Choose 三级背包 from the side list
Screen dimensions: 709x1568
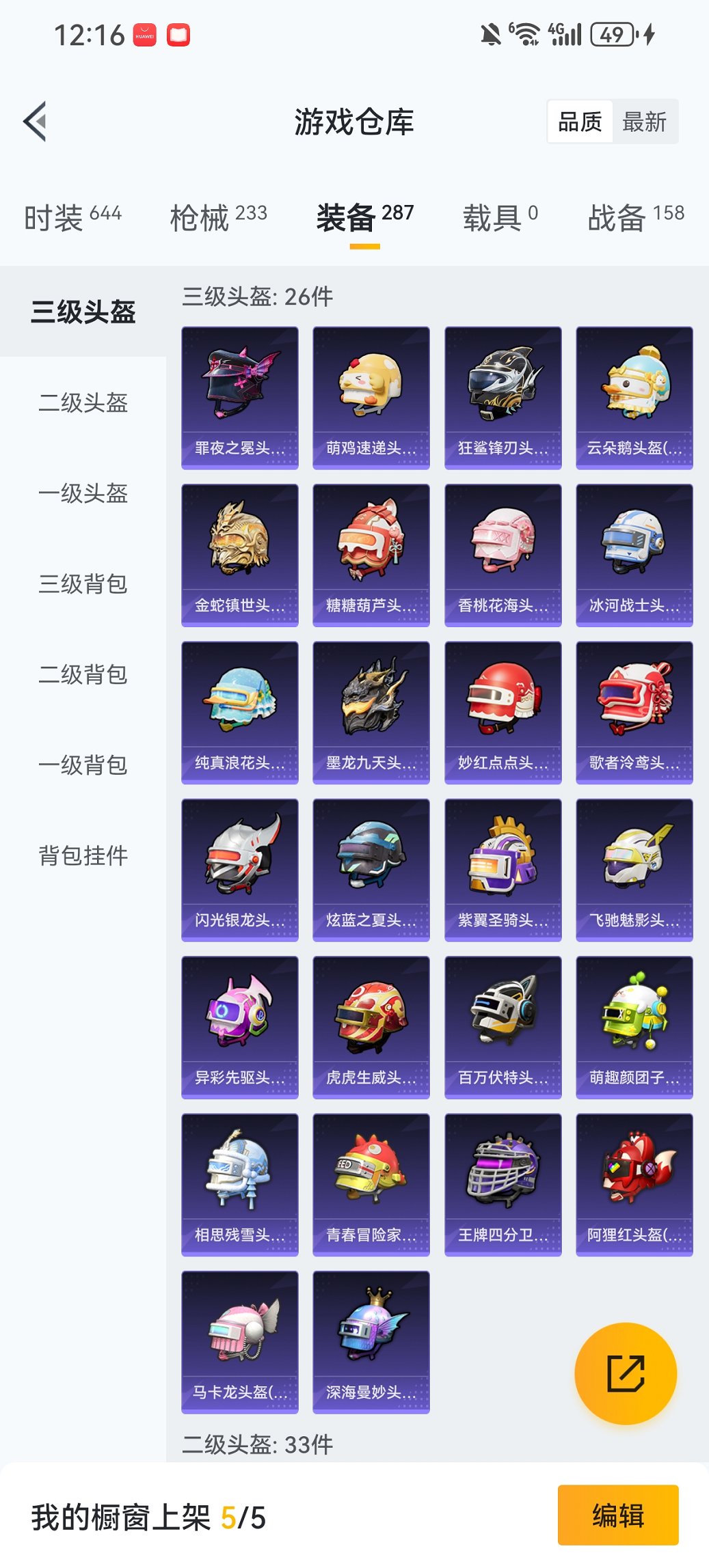[82, 584]
